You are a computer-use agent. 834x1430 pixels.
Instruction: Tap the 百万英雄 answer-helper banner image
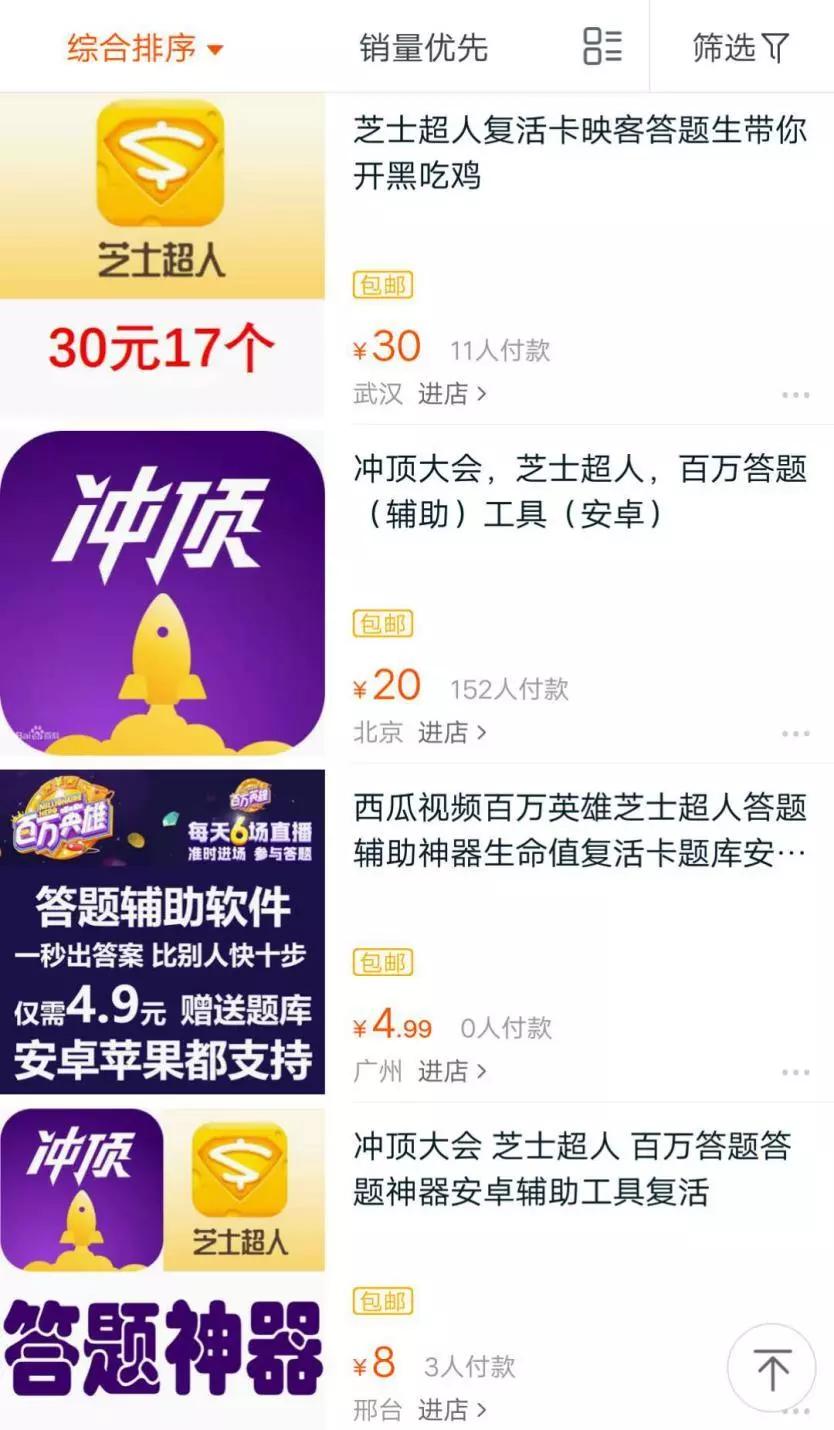pos(162,932)
